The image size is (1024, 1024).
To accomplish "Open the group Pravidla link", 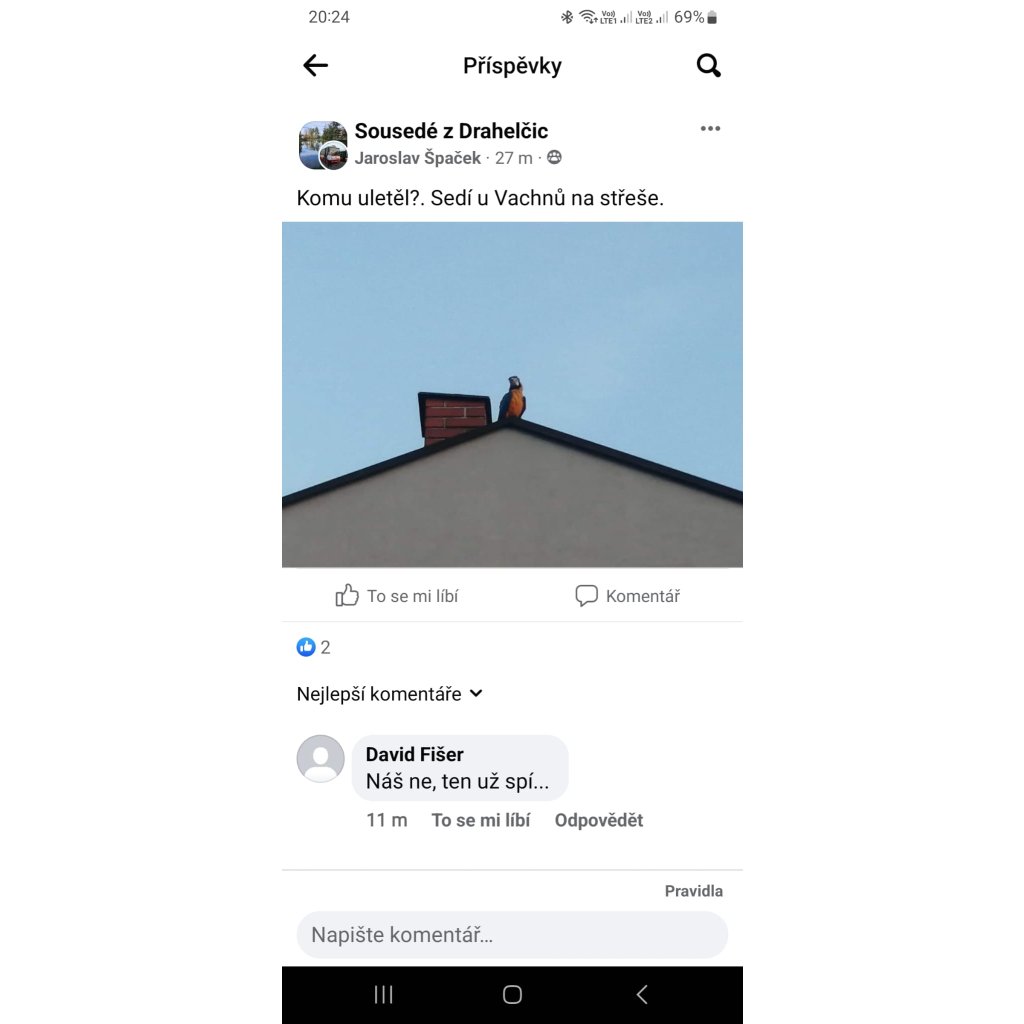I will pyautogui.click(x=694, y=891).
